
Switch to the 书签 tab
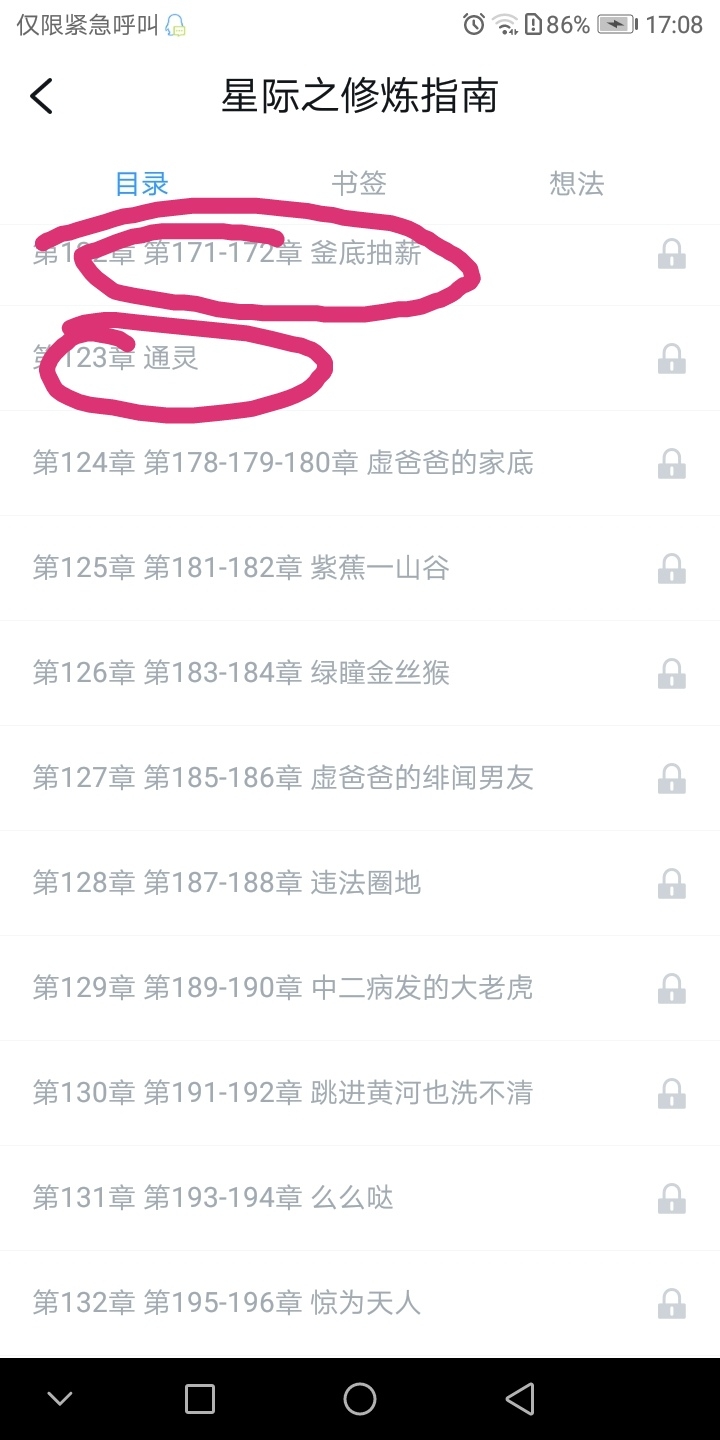point(359,184)
